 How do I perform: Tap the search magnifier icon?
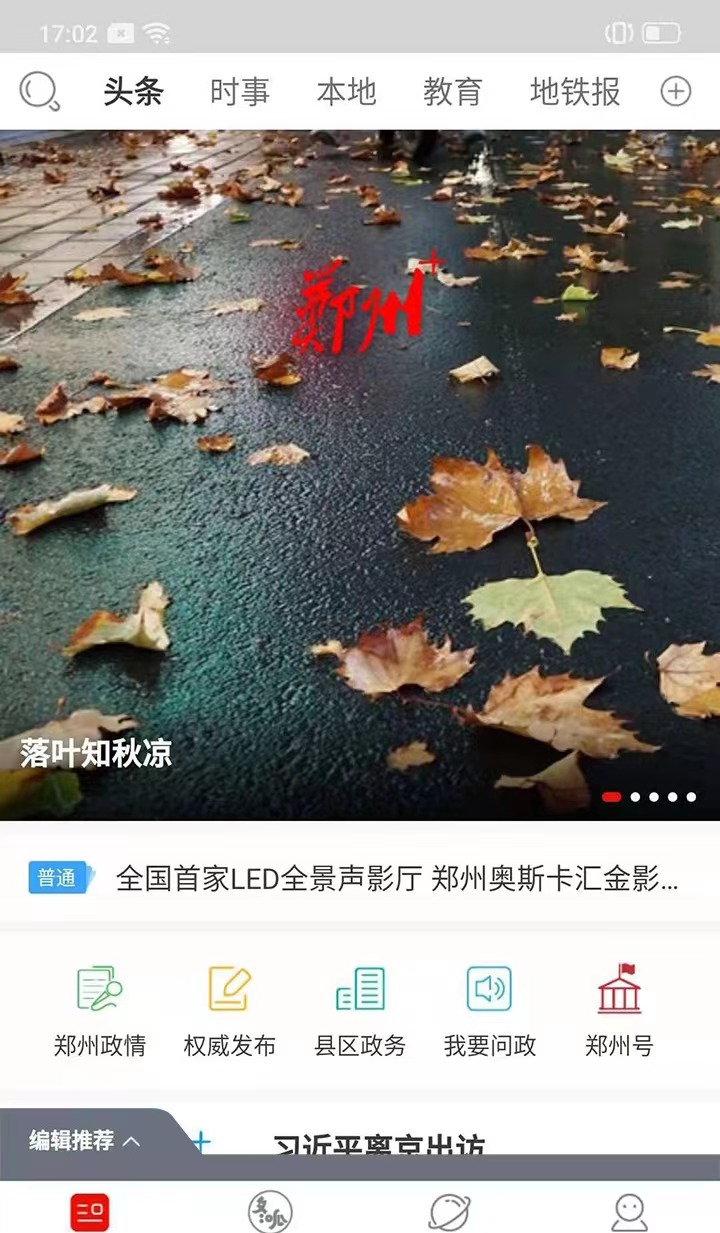40,90
